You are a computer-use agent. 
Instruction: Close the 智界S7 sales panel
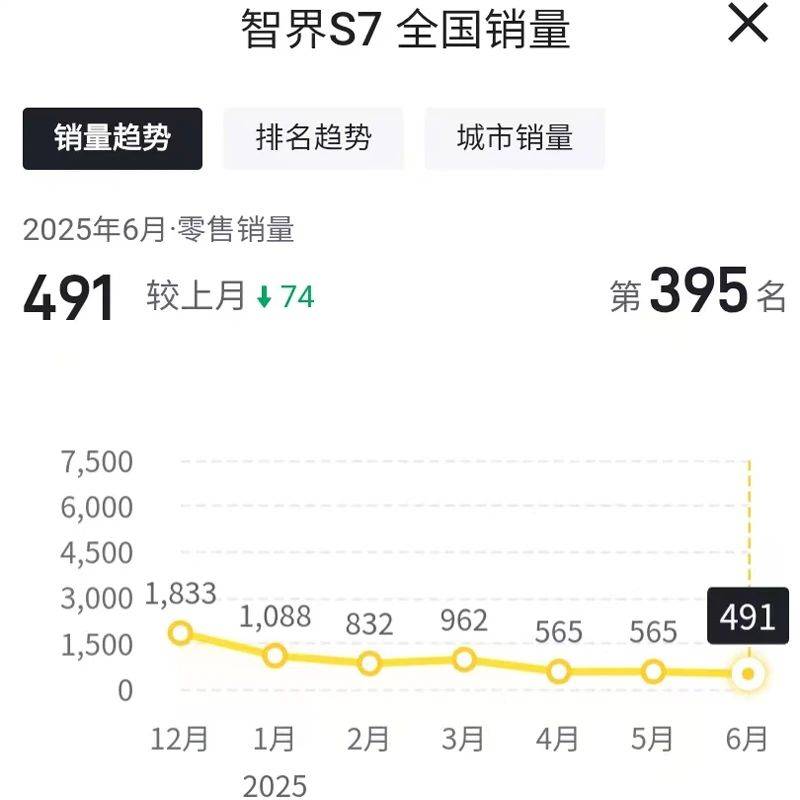[748, 24]
